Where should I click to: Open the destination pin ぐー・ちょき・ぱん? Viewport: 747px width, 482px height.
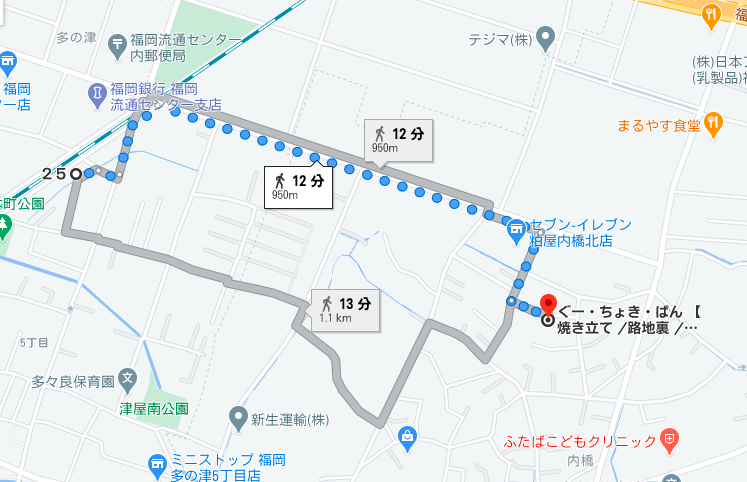548,302
